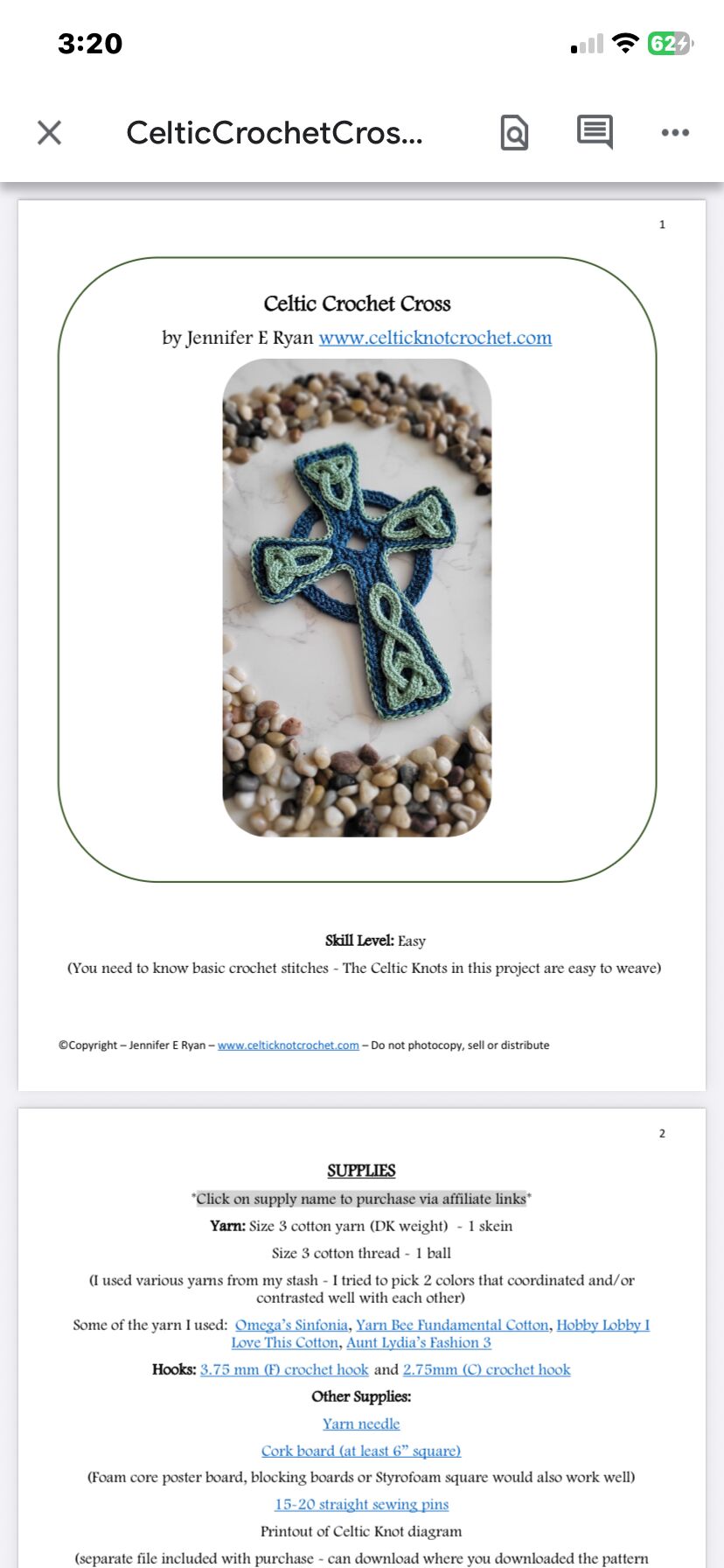Open the 15-20 straight sewing pins link
The height and width of the screenshot is (1568, 724).
[361, 1504]
